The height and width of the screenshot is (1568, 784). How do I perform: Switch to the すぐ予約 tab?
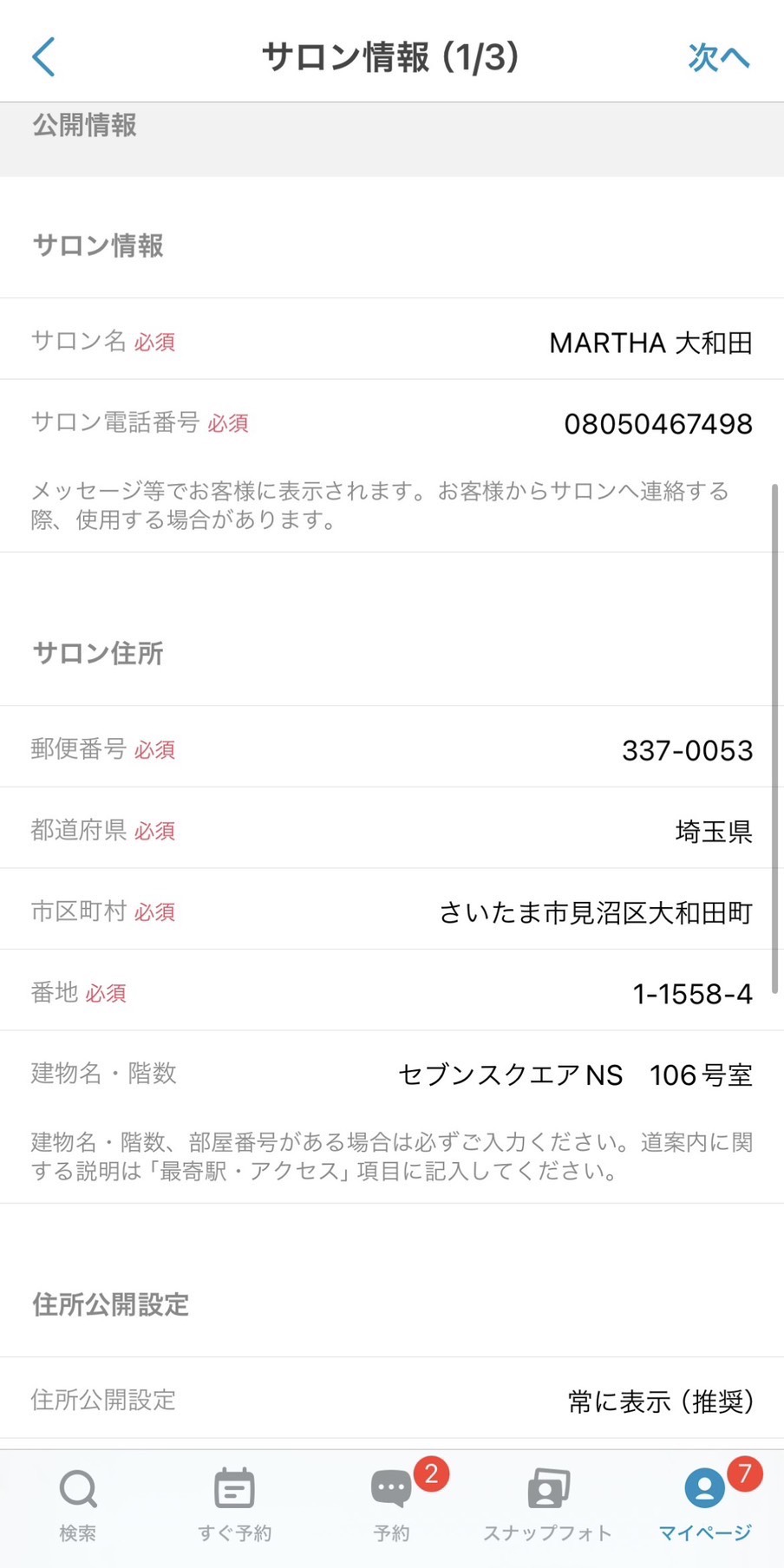tap(234, 1506)
